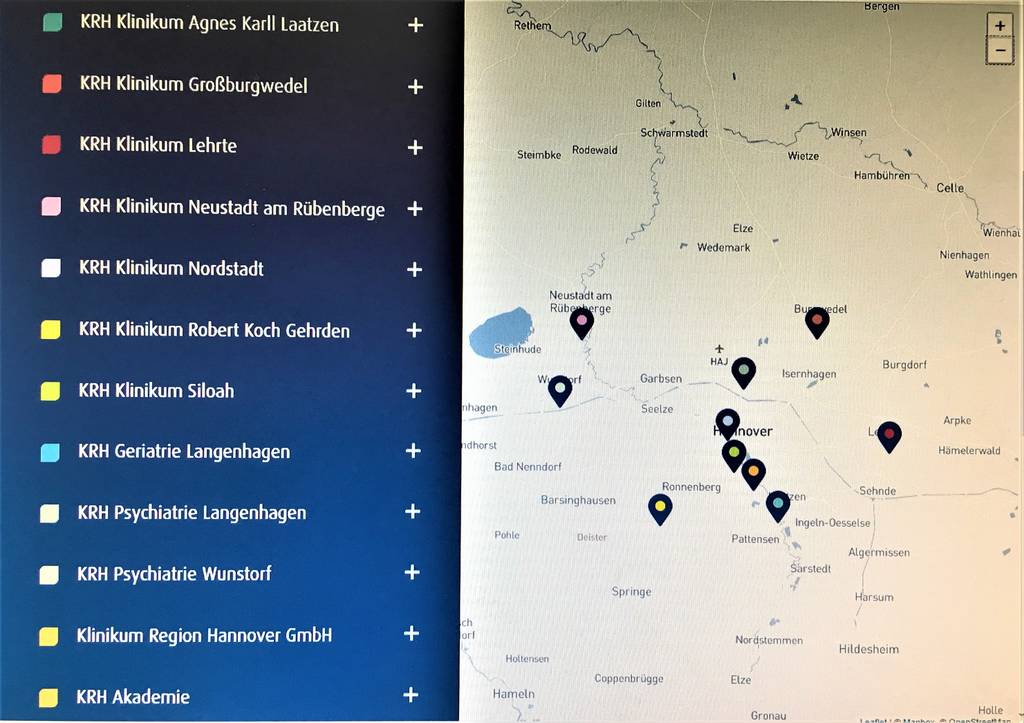Select the map pin near Lehrte
Screen dimensions: 1024x723
889,434
